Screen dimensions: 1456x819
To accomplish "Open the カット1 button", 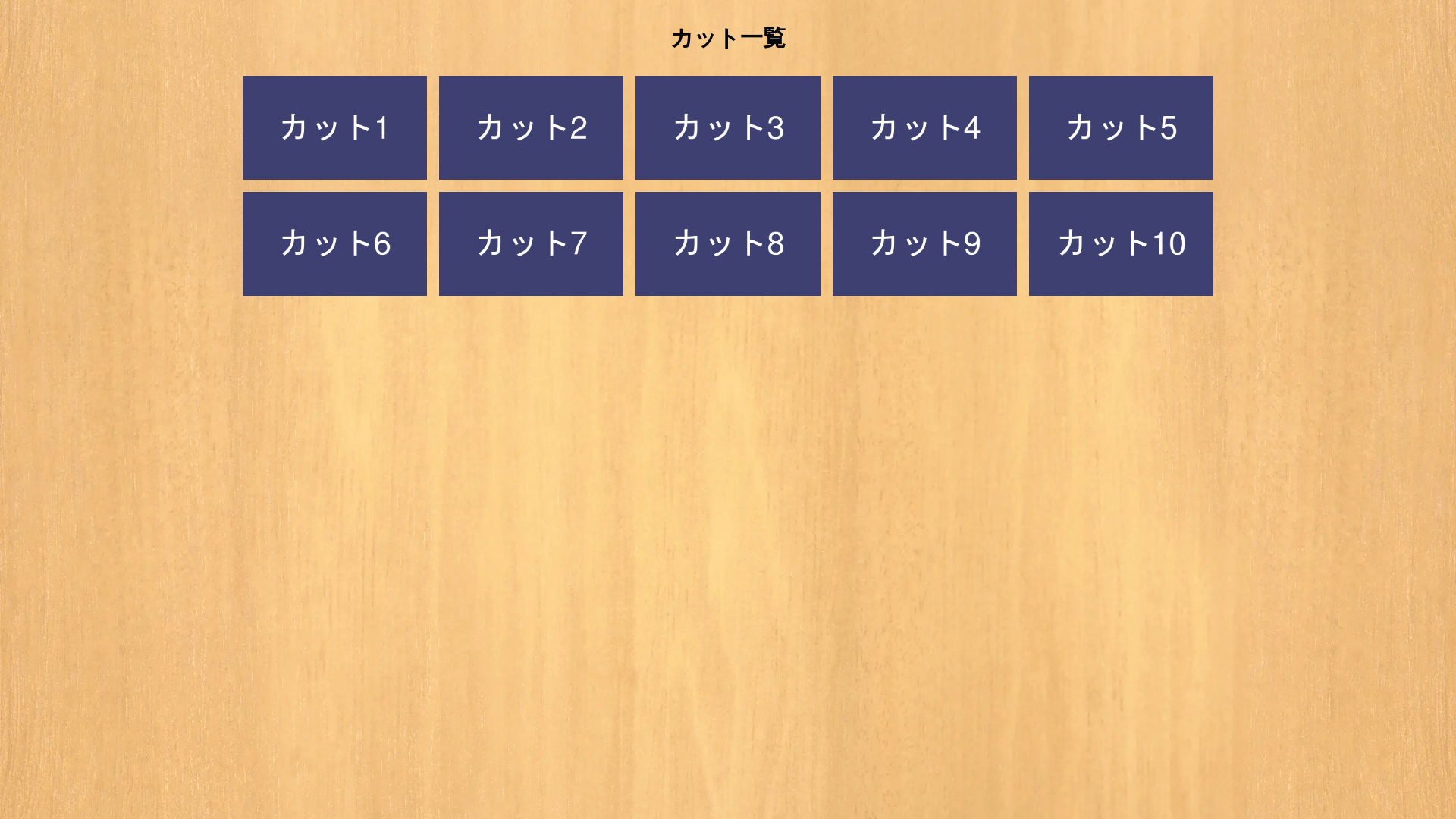I will coord(334,127).
